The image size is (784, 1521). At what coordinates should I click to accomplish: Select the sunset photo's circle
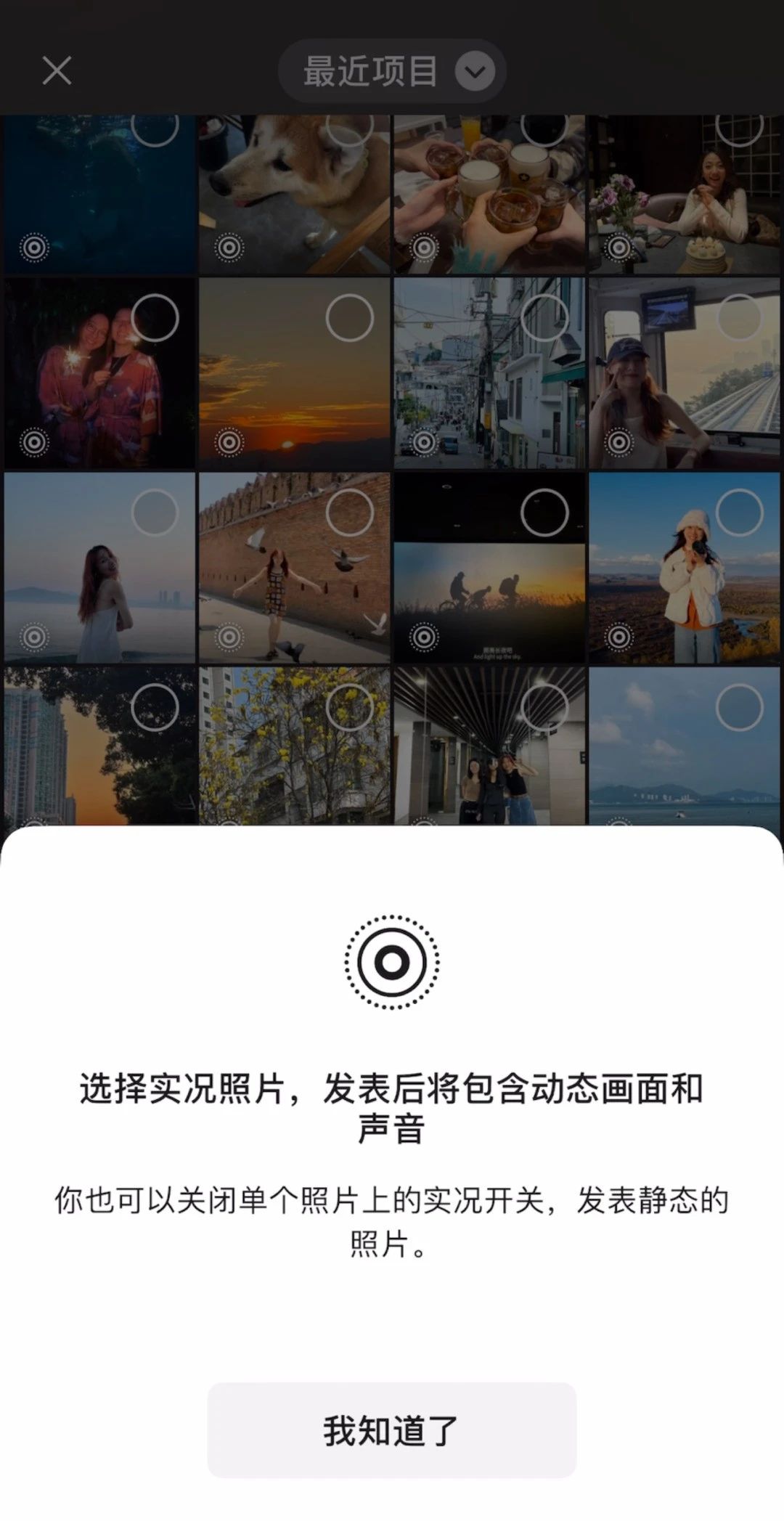click(349, 318)
